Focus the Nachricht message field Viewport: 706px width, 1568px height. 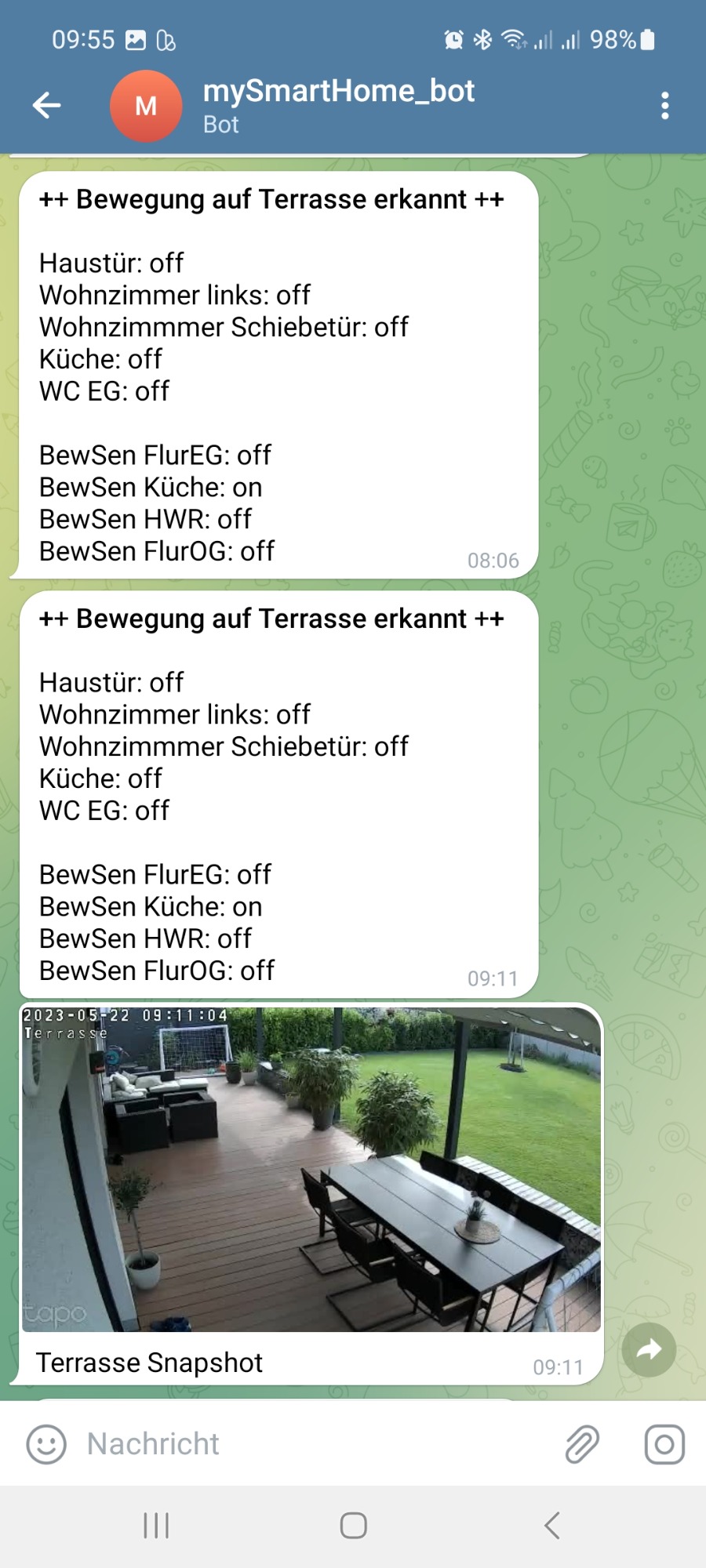click(314, 1444)
